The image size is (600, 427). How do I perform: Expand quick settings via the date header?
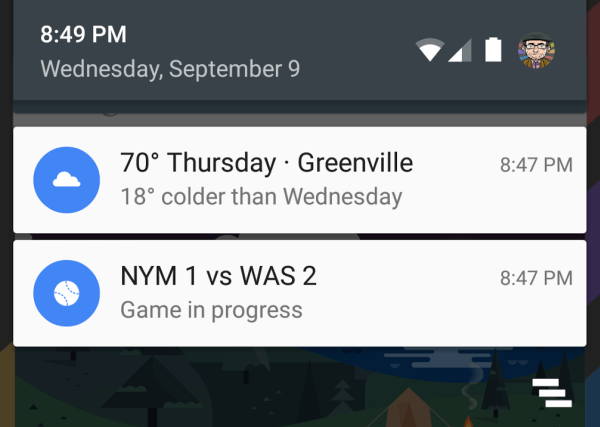tap(170, 70)
